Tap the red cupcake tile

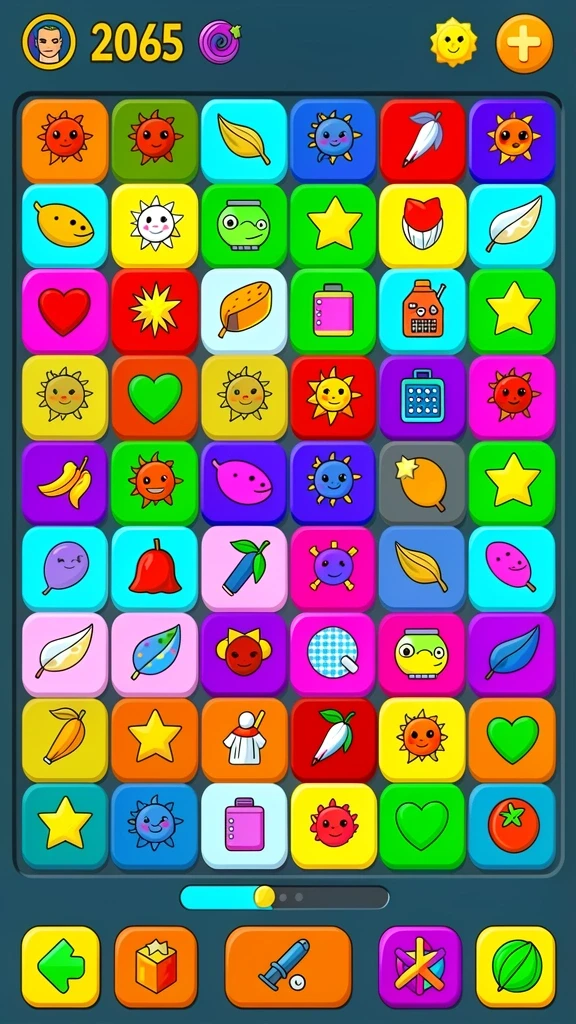coord(423,226)
